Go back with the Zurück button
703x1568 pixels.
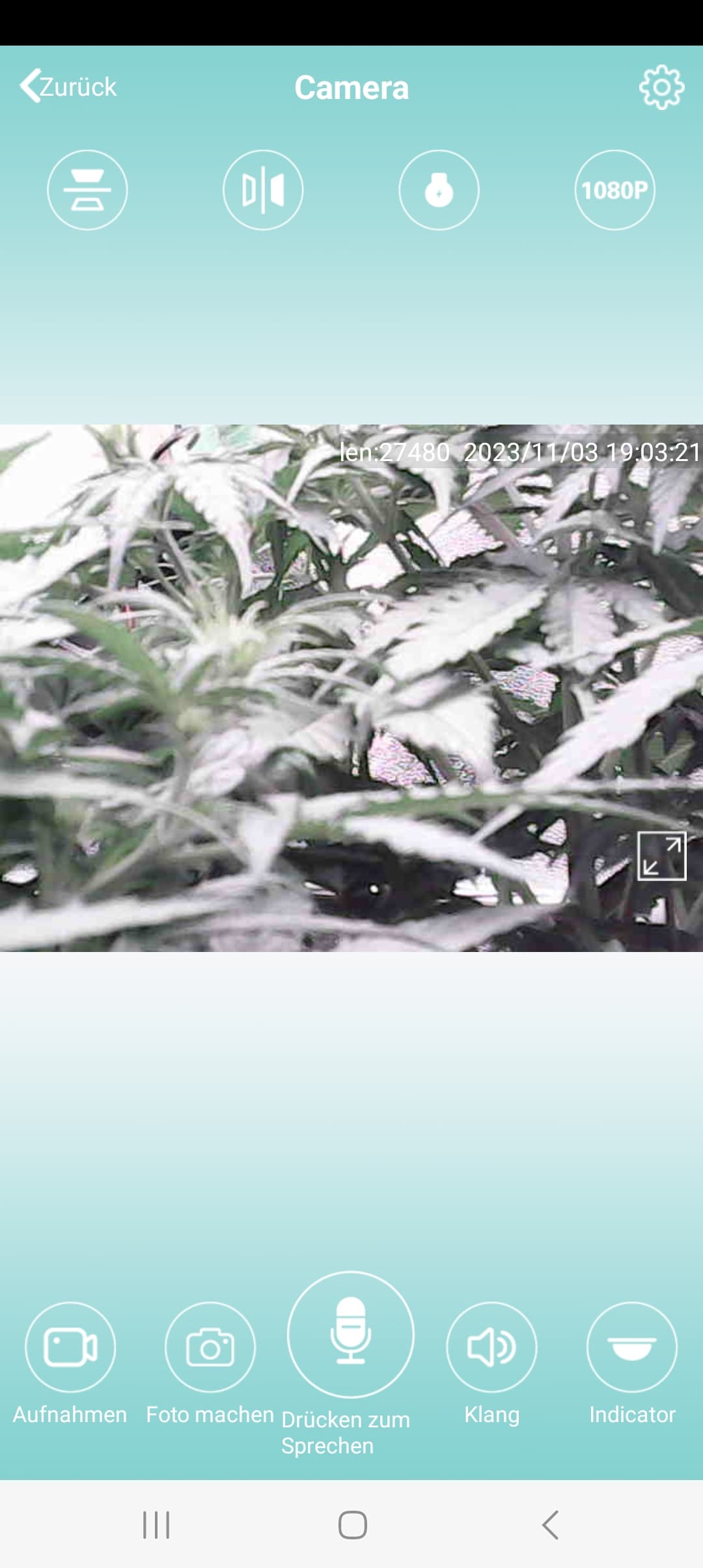click(68, 87)
